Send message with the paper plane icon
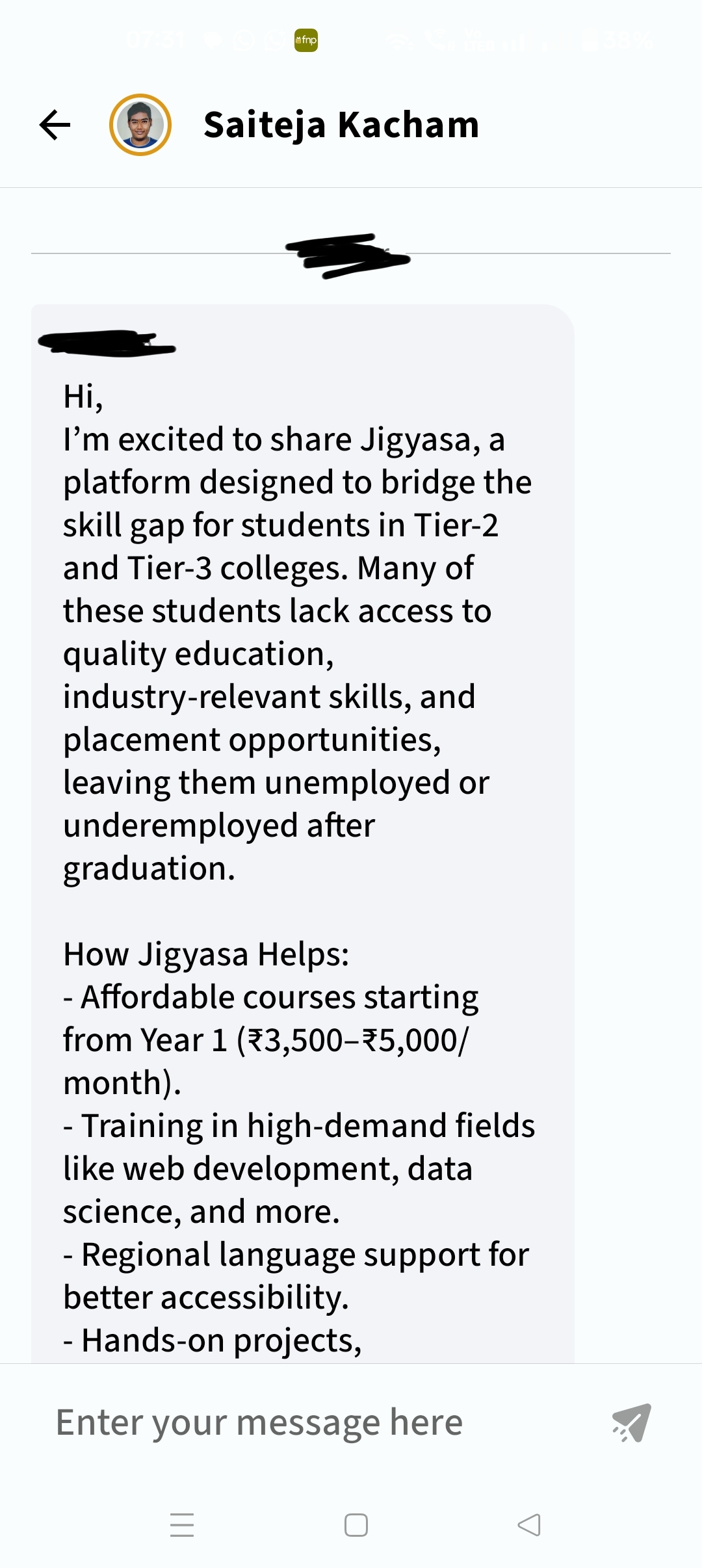Viewport: 702px width, 1568px height. pyautogui.click(x=632, y=1422)
